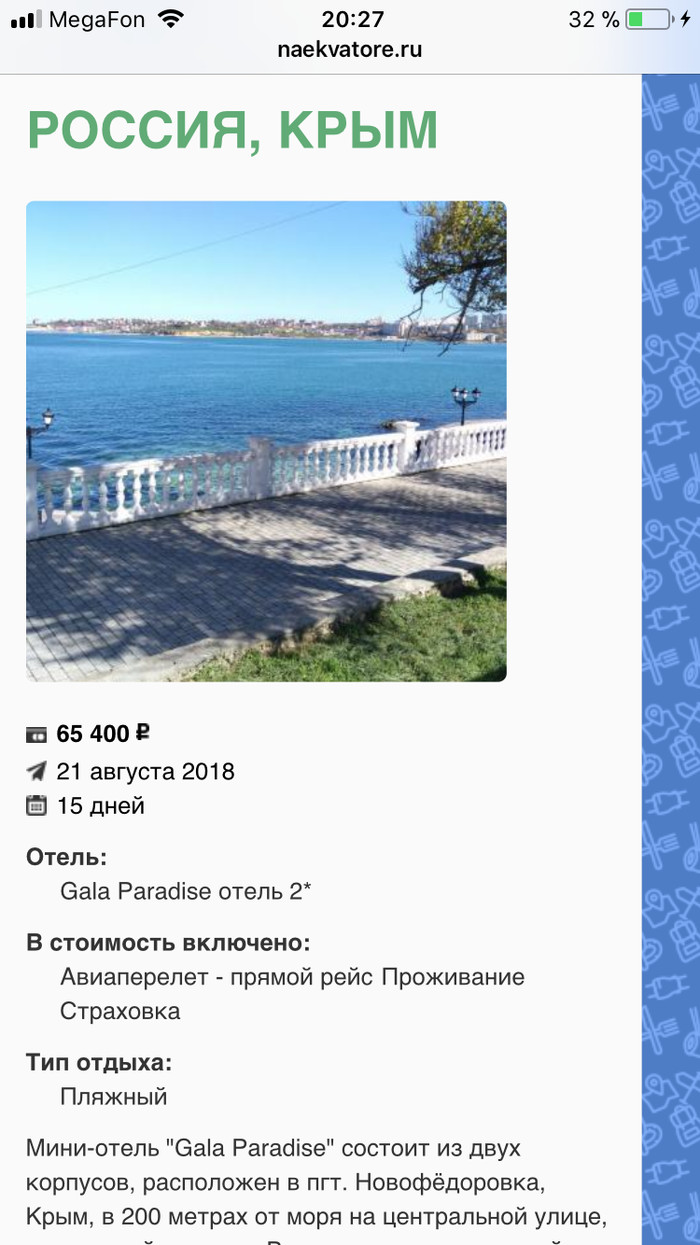The height and width of the screenshot is (1245, 700).
Task: Tap the naekvatore.ru address bar
Action: pyautogui.click(x=349, y=50)
